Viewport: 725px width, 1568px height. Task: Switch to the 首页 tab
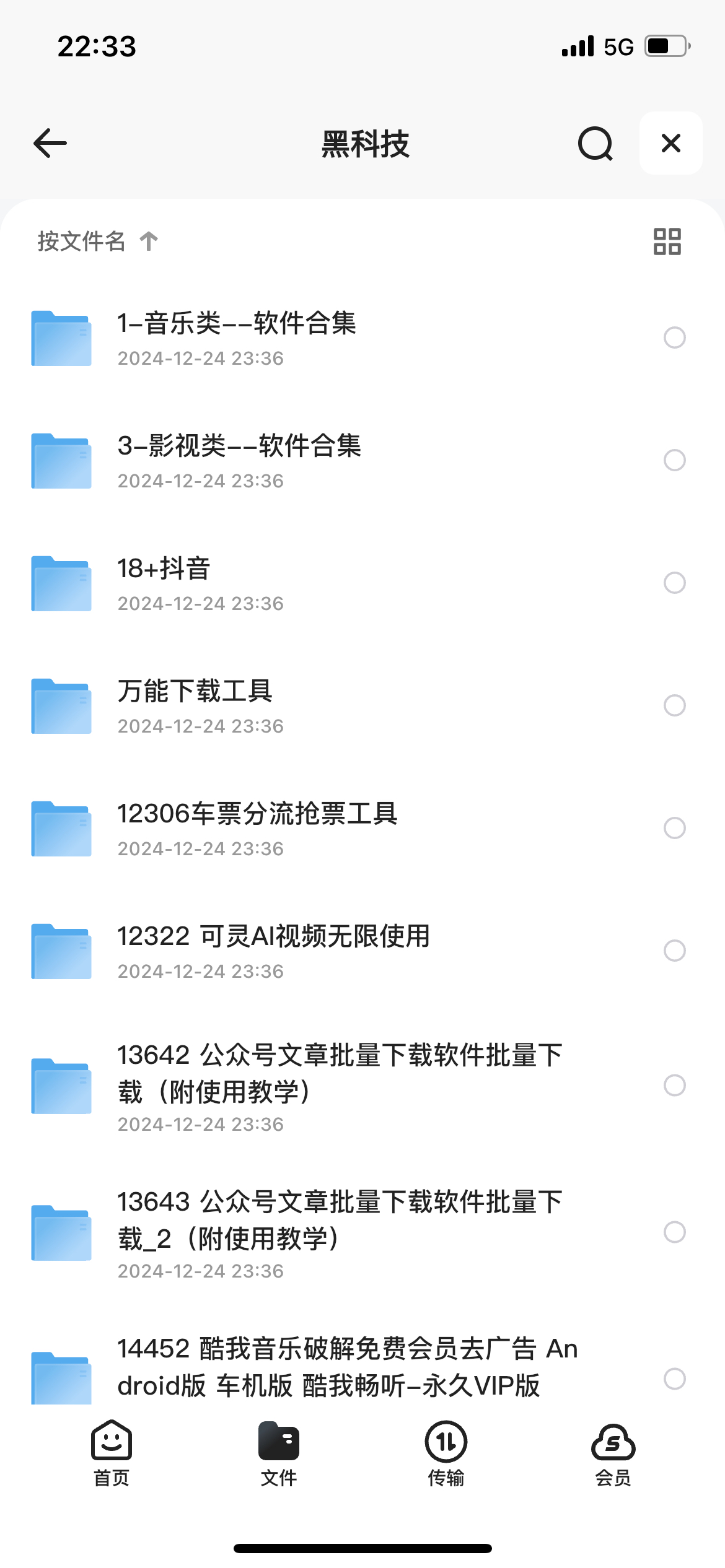coord(112,1453)
